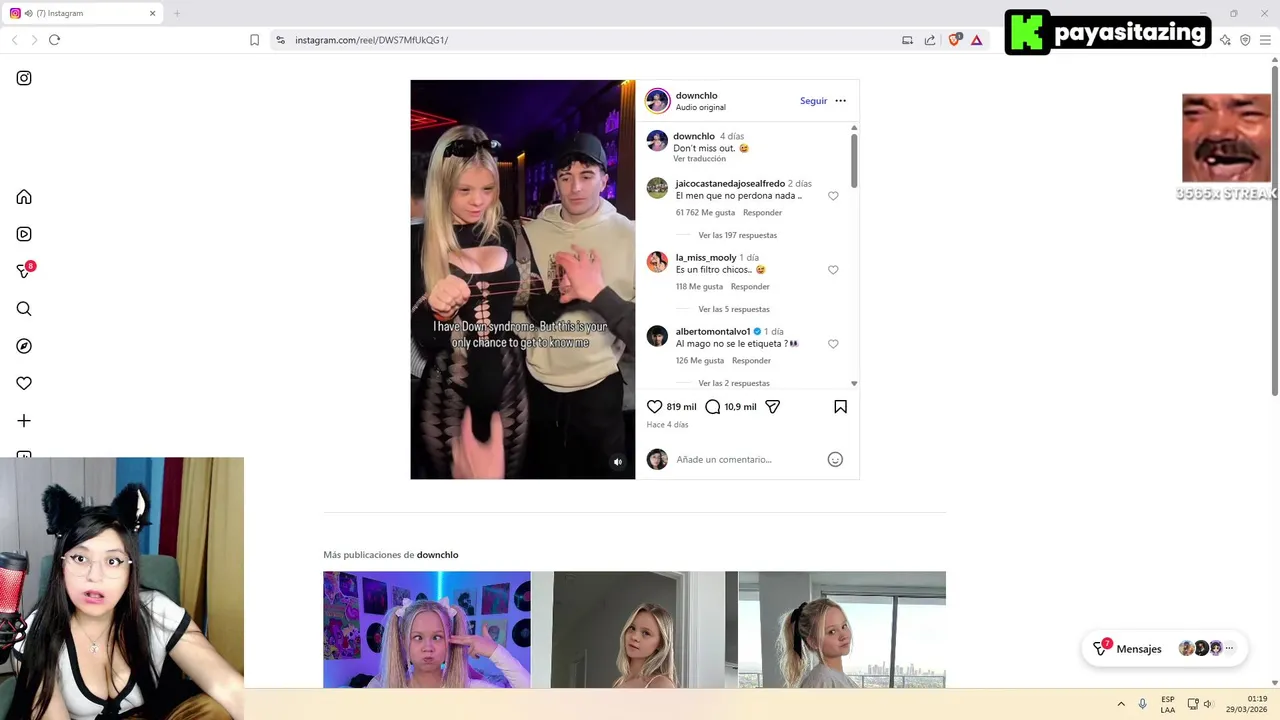The height and width of the screenshot is (720, 1280).
Task: Like jaicocastanedajosealfredo's comment
Action: (x=833, y=196)
